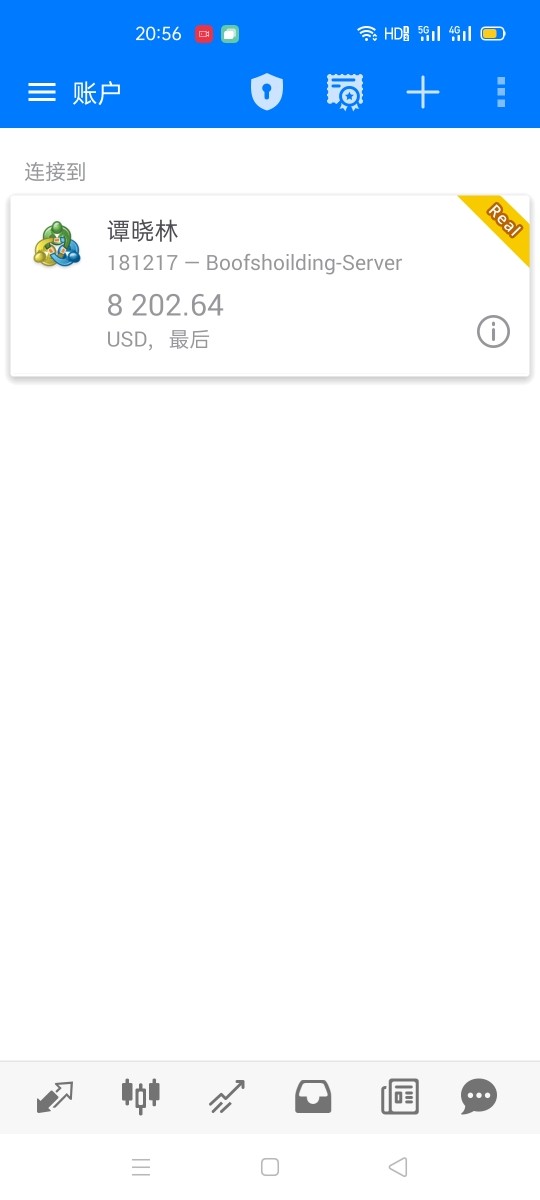Open the chat messages bubble tab
Screen dimensions: 540x1200
tap(478, 1097)
